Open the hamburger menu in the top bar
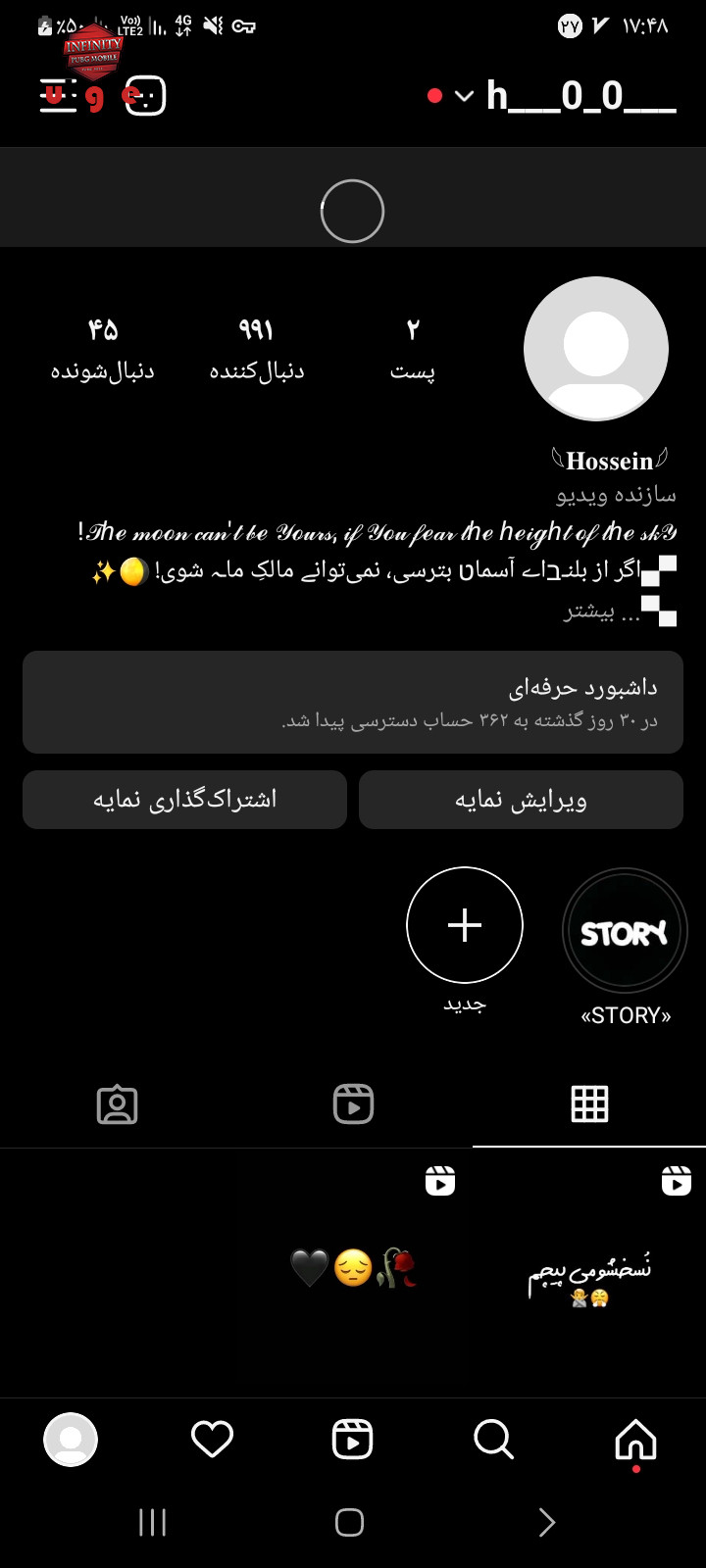 [58, 96]
